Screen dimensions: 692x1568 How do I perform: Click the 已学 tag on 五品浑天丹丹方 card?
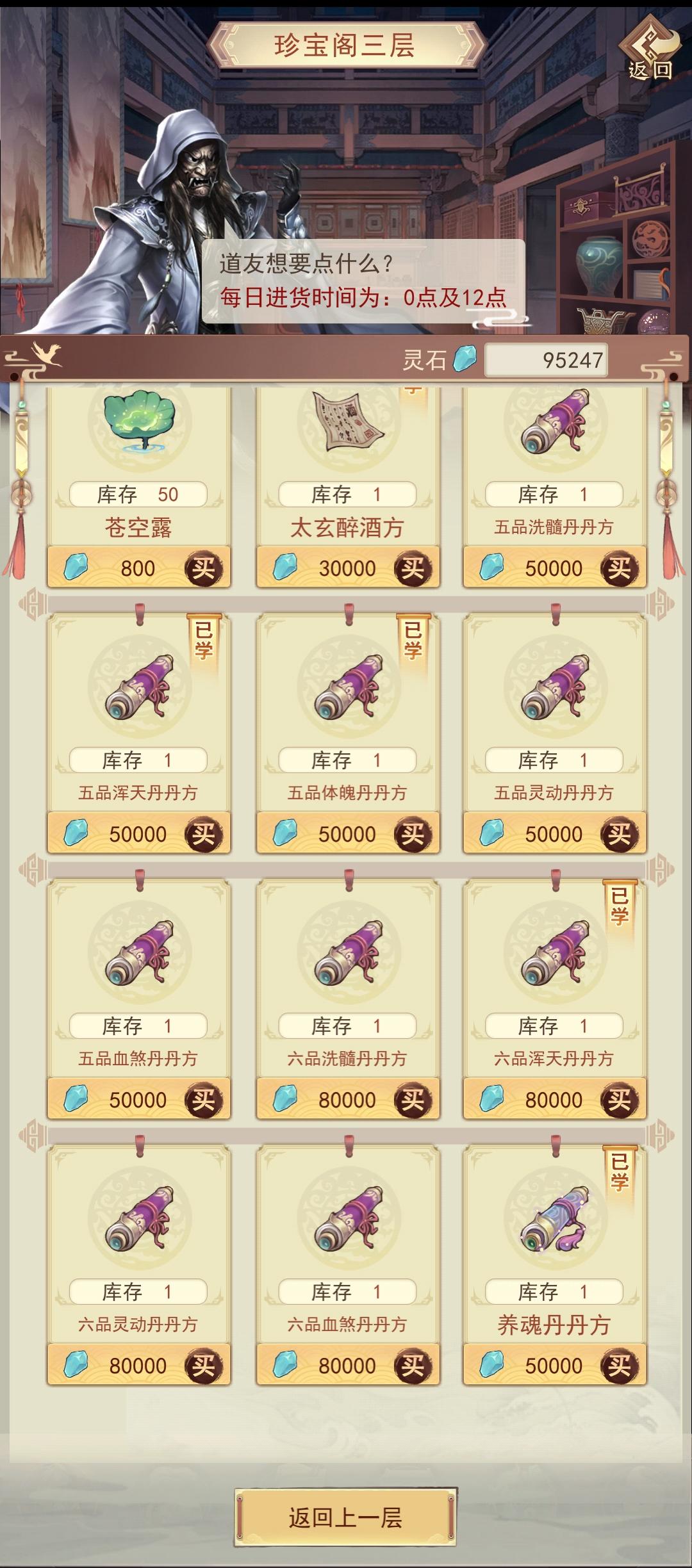[203, 642]
